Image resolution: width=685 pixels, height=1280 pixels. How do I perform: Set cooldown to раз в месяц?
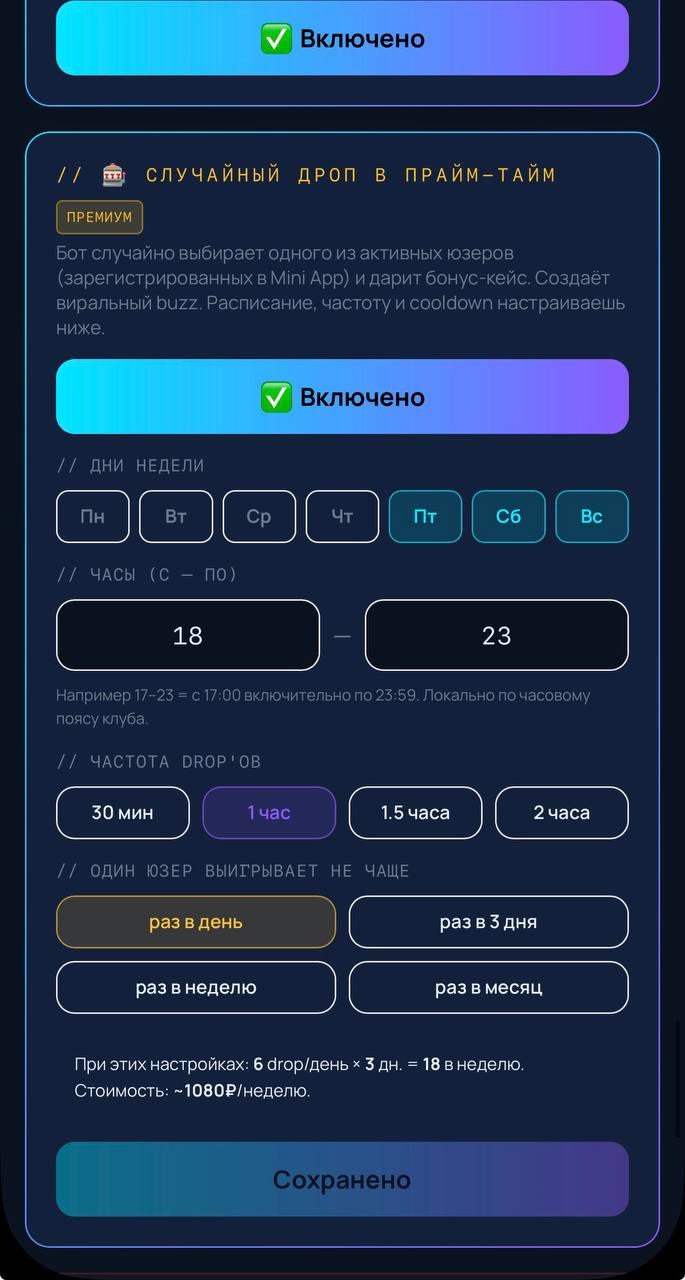489,987
